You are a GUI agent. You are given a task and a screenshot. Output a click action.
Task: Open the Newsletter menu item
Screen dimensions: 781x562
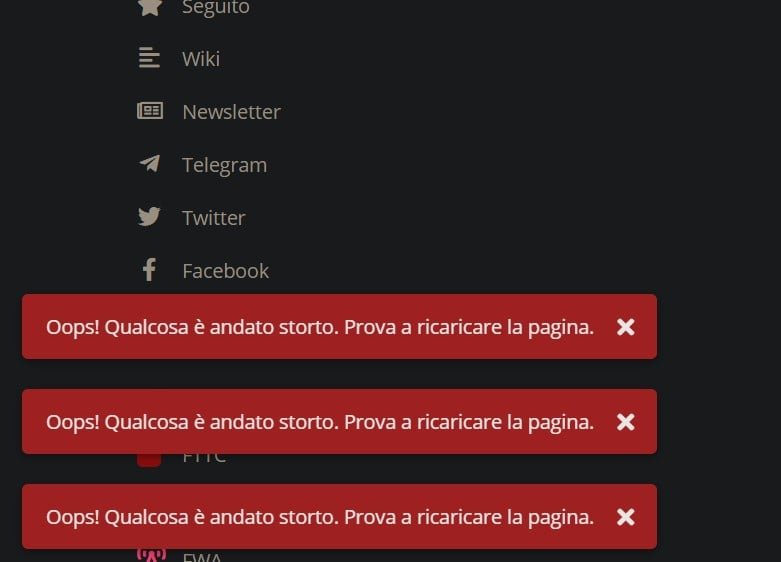tap(230, 112)
